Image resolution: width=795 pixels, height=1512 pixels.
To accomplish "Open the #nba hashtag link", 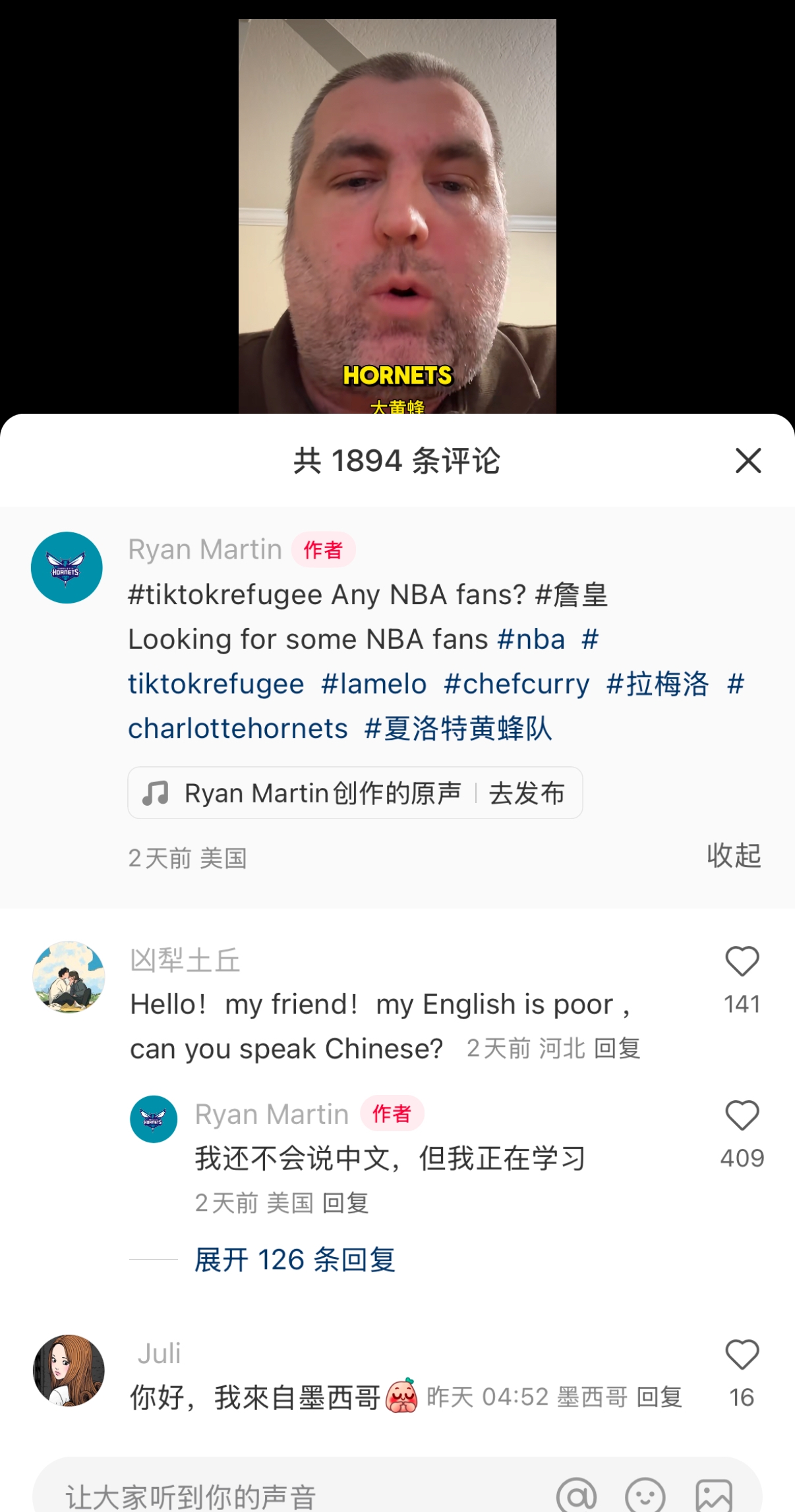I will tap(531, 639).
